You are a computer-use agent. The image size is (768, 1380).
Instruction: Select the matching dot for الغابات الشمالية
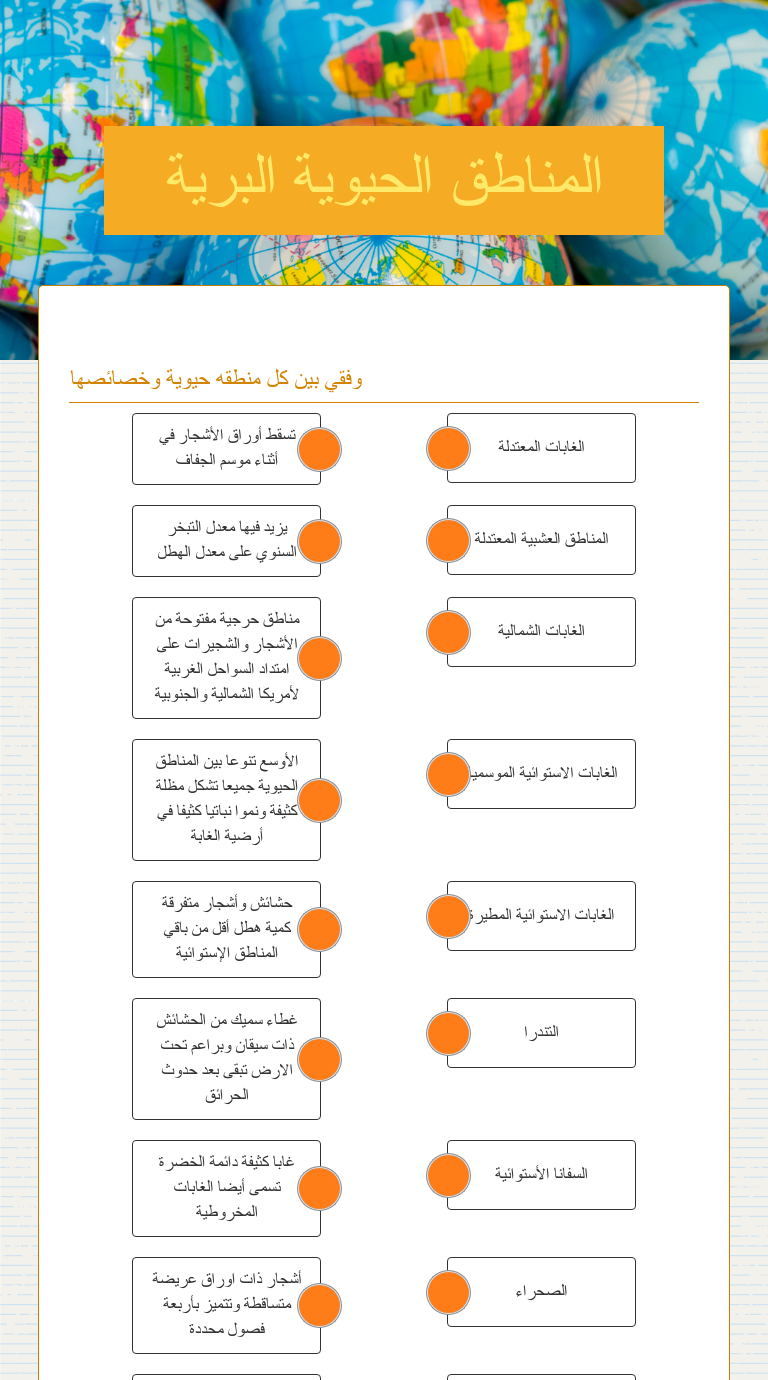tap(449, 632)
